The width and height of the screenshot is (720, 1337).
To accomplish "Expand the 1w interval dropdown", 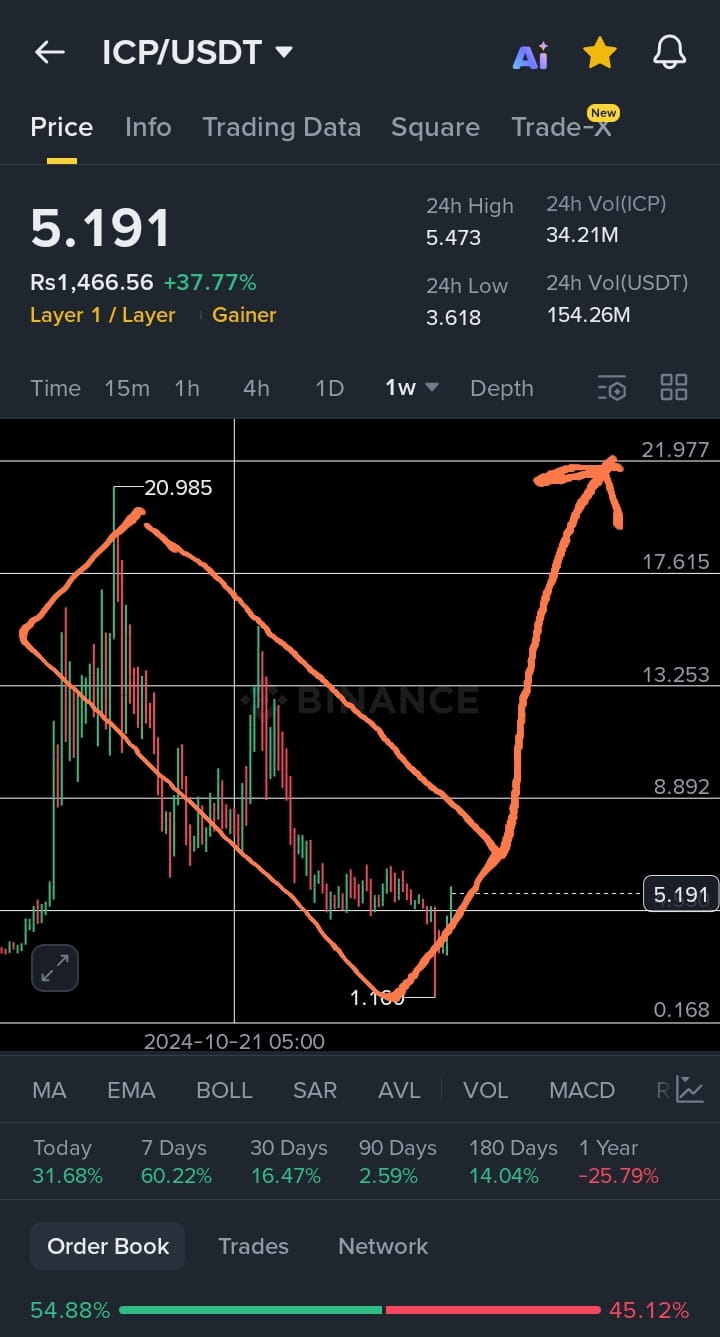I will coord(411,388).
